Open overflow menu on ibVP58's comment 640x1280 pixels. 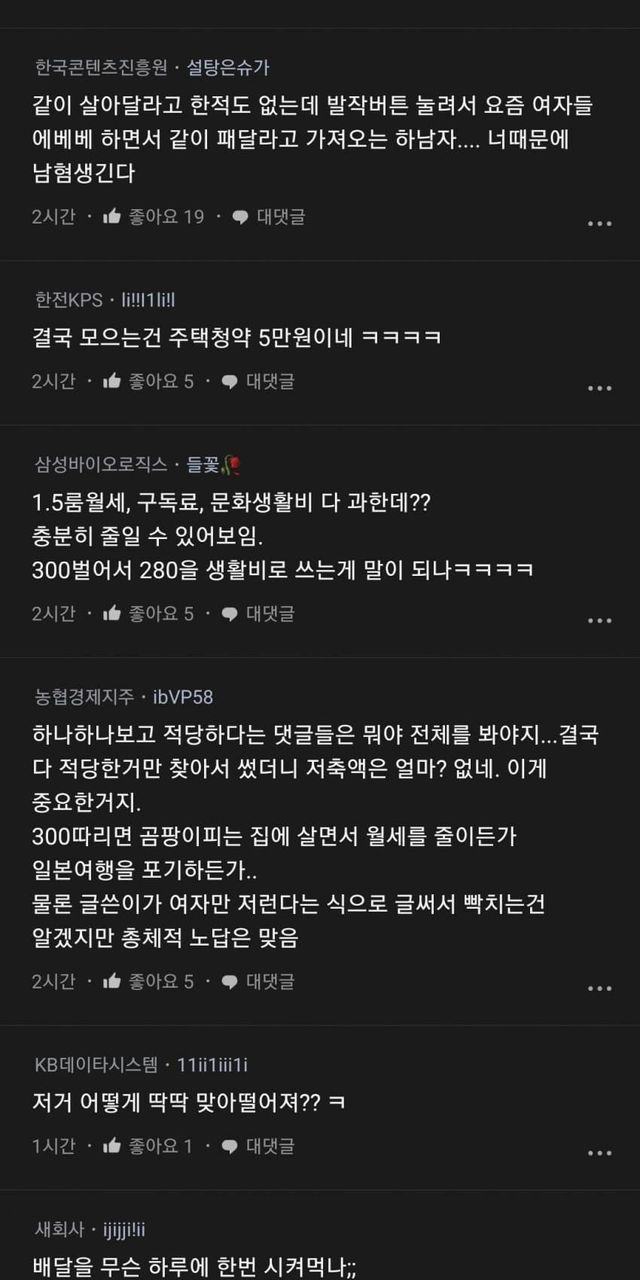pos(599,987)
